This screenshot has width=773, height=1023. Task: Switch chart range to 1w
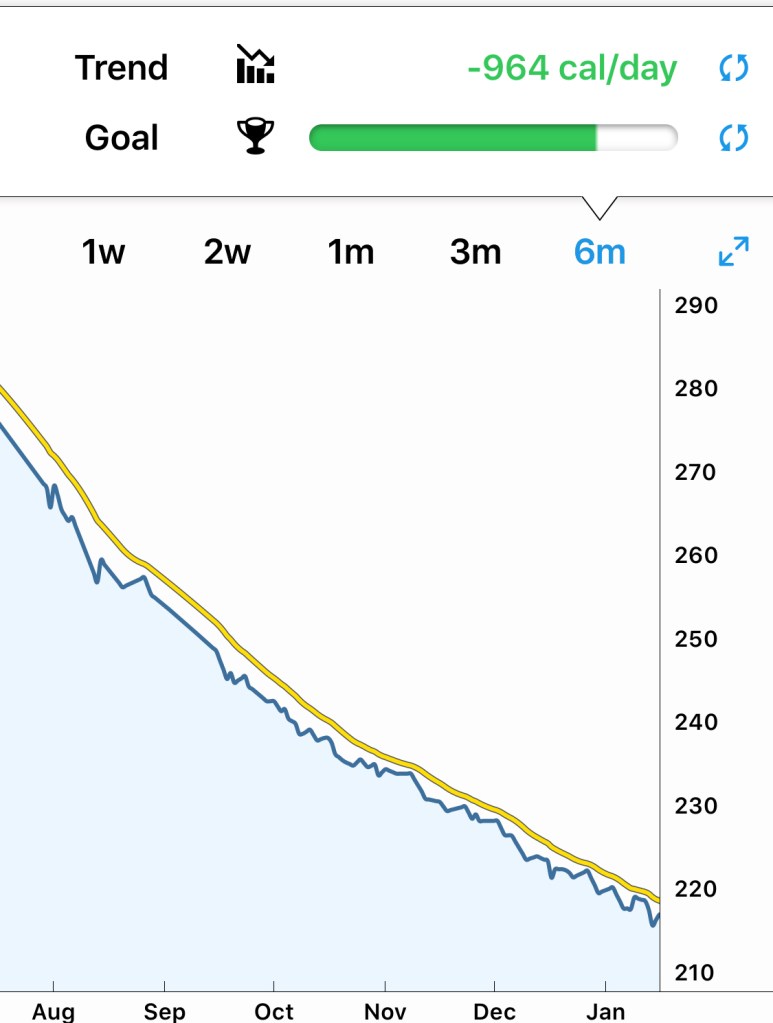pos(103,252)
